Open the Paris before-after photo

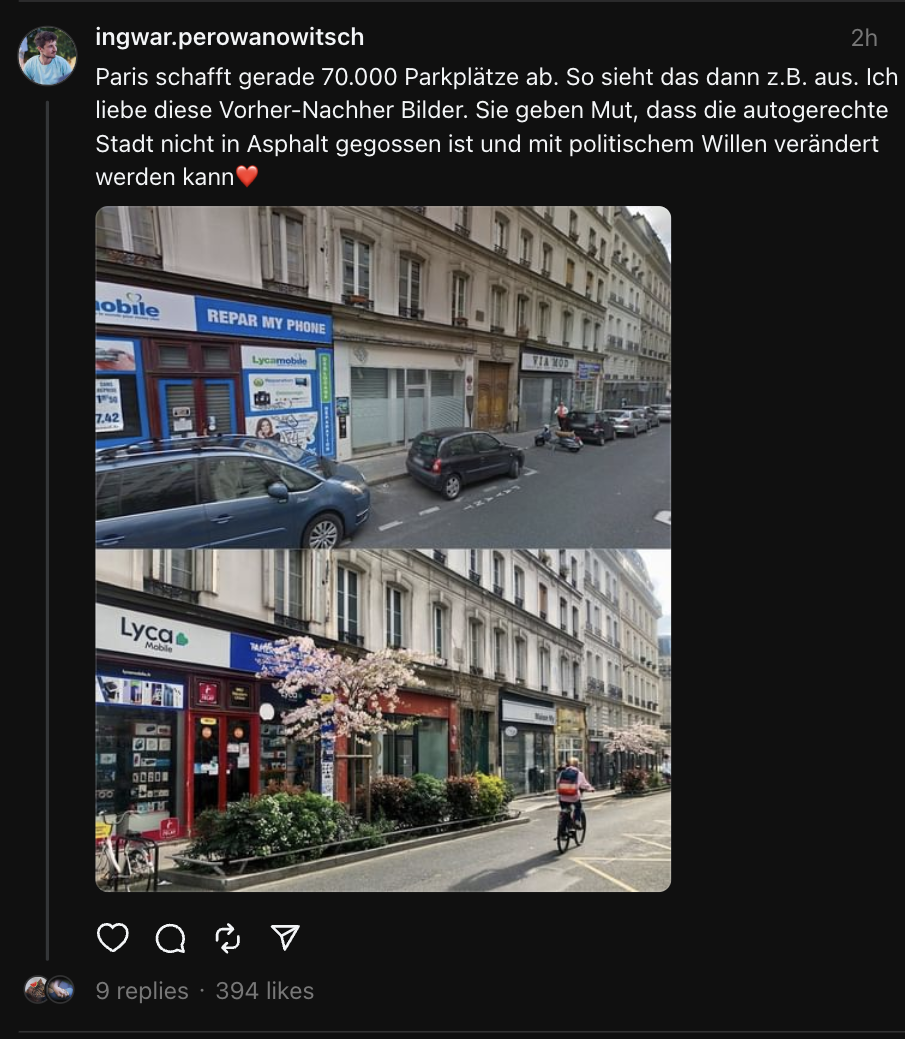(x=383, y=548)
